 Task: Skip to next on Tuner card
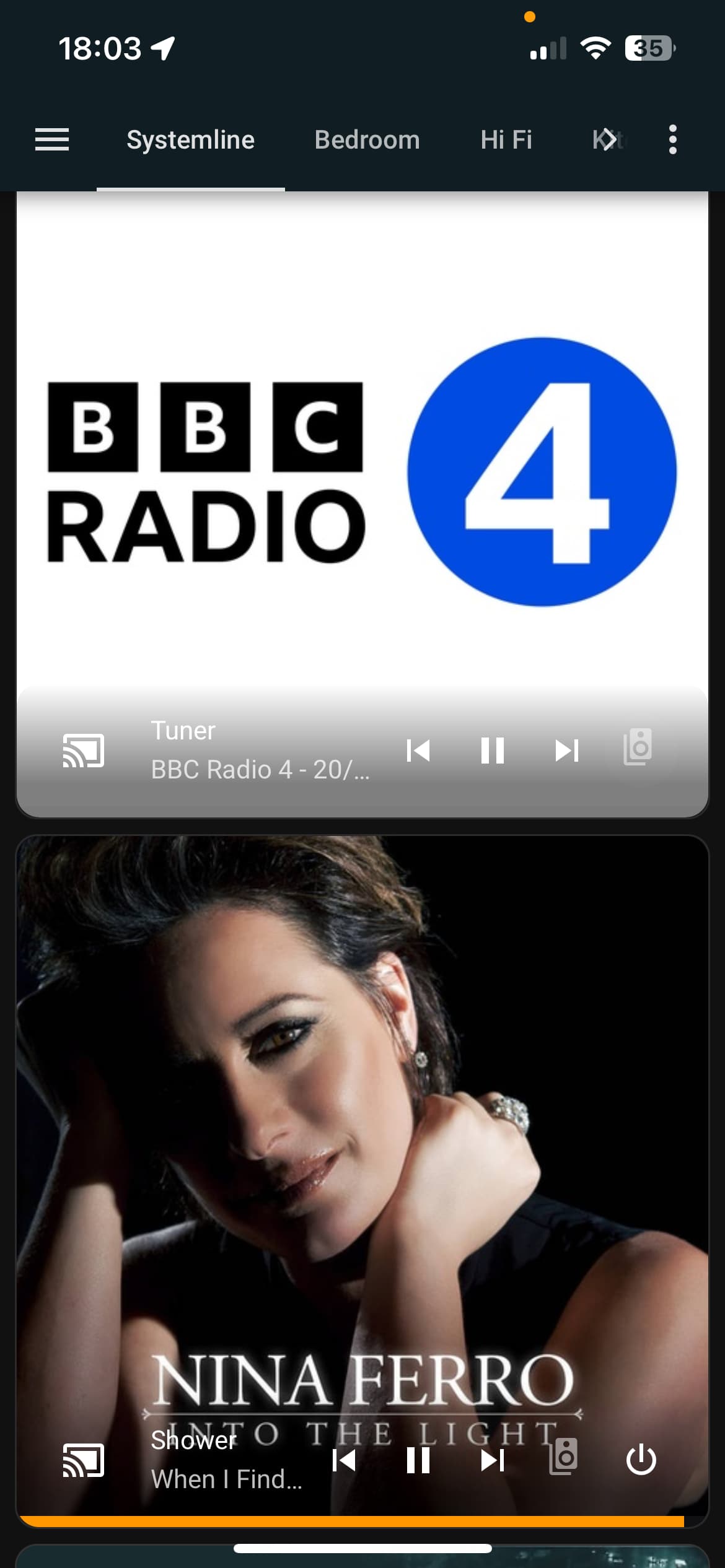tap(566, 751)
